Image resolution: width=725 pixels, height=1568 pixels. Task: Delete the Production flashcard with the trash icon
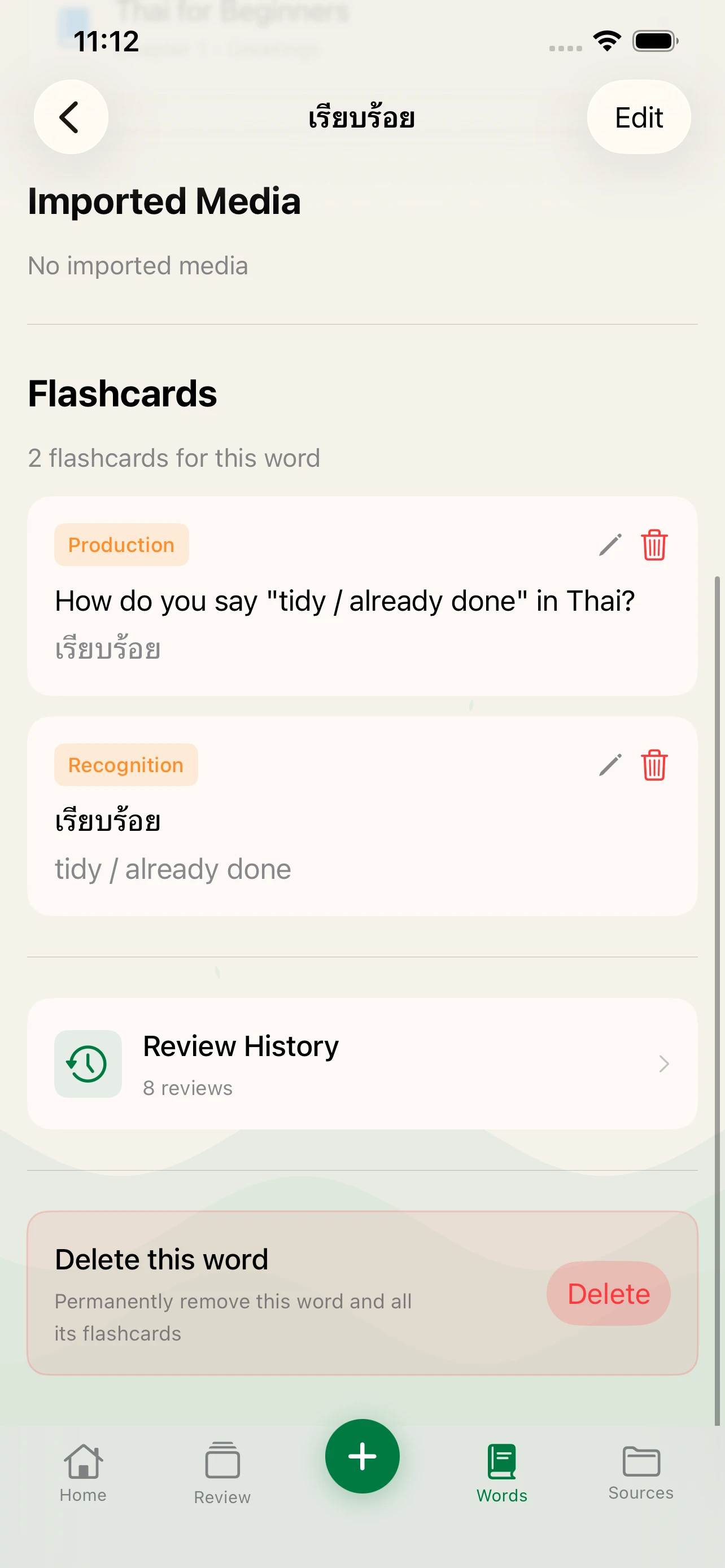coord(654,545)
